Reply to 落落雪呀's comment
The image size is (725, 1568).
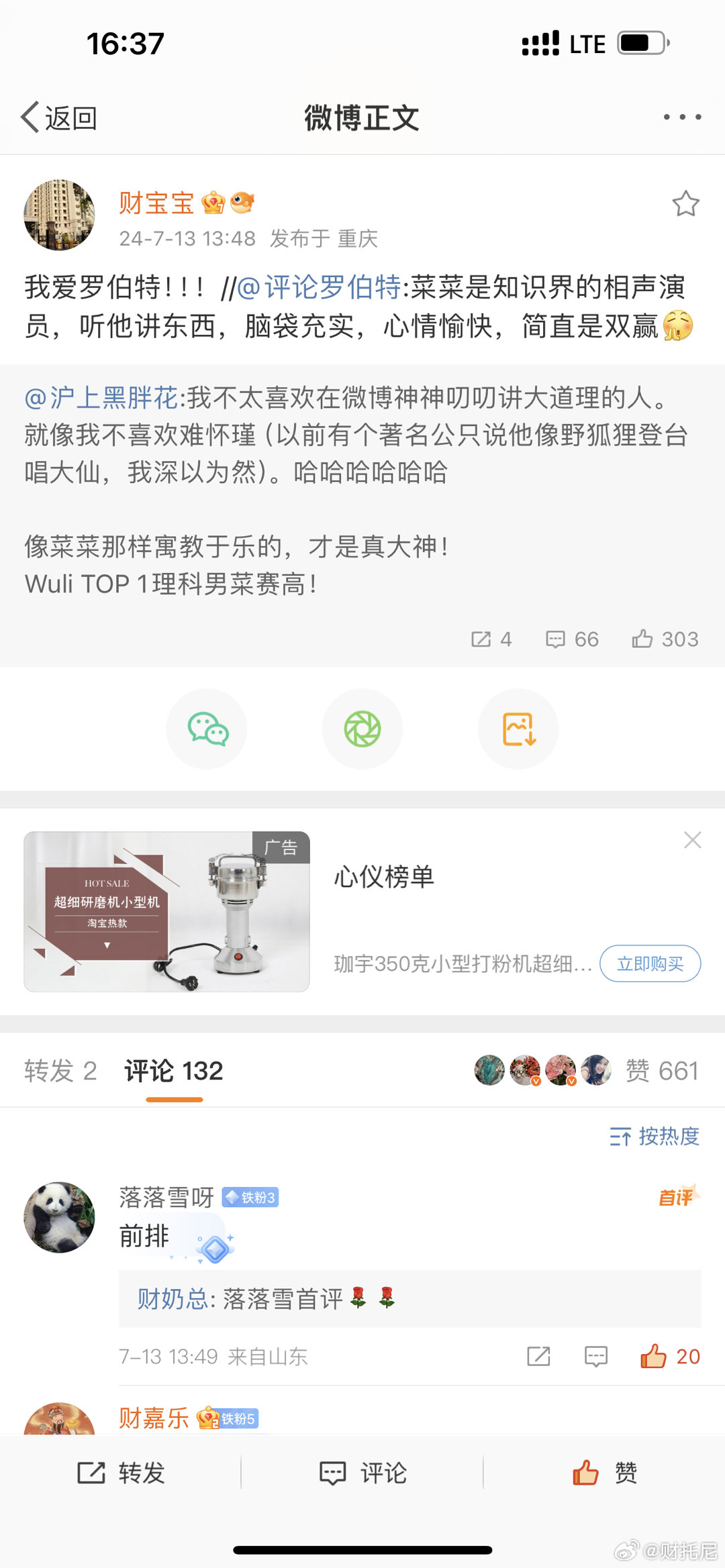coord(595,1357)
